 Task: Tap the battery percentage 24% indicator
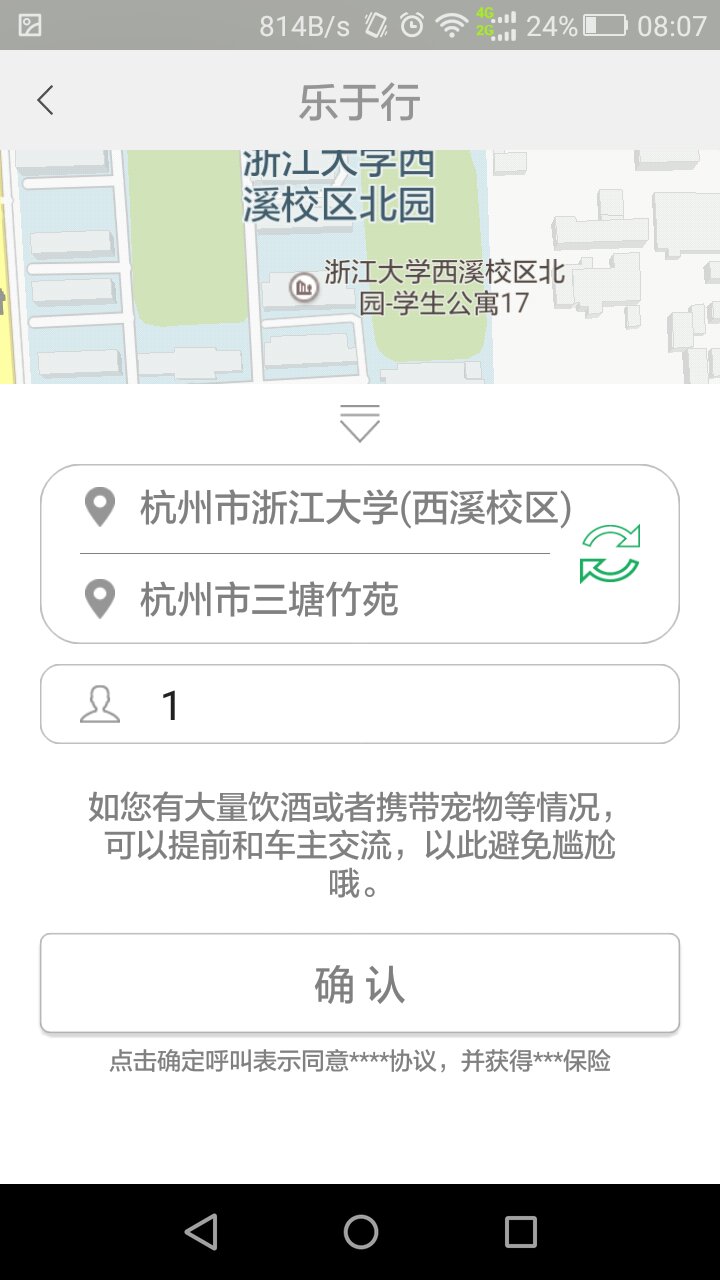coord(551,25)
